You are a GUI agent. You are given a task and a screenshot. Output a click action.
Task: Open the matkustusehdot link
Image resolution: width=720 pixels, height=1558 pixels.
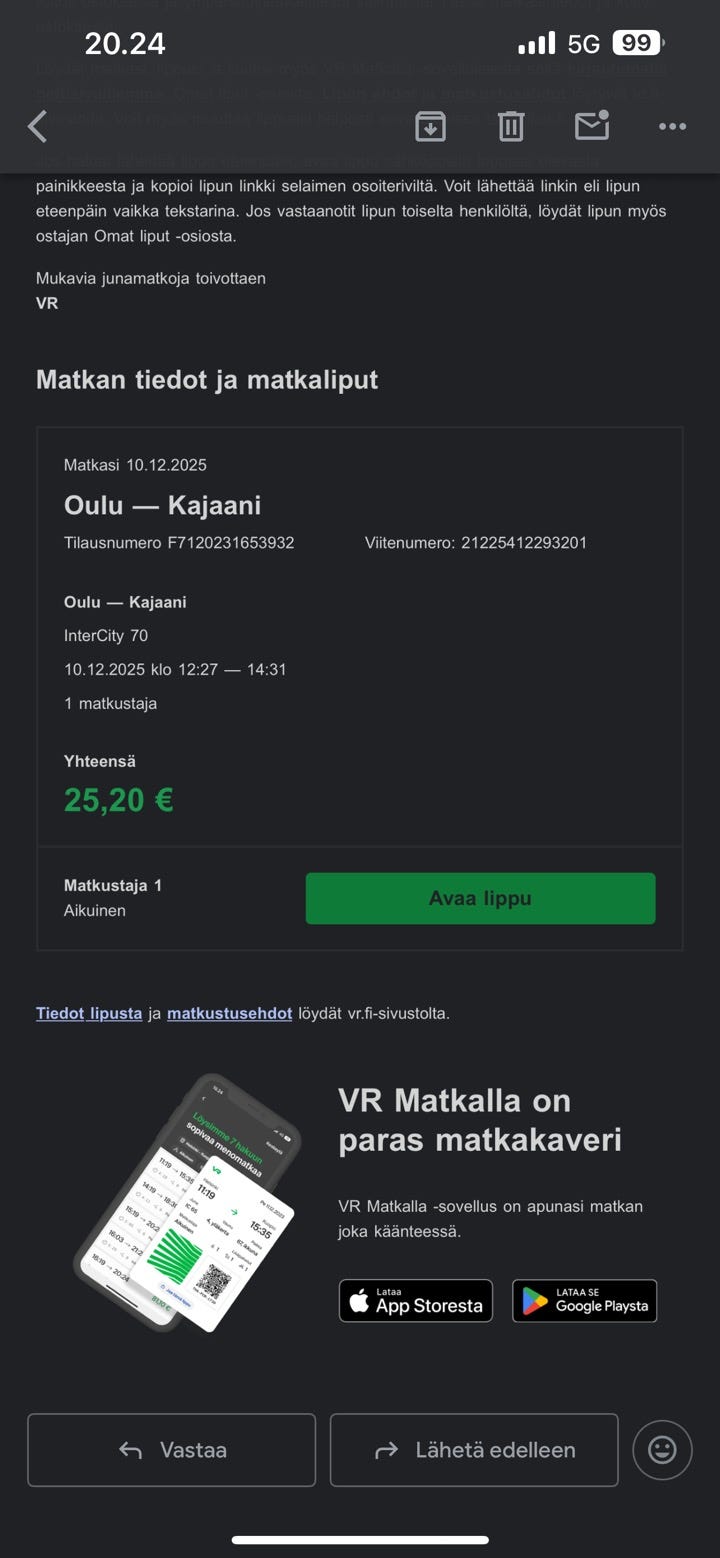[x=229, y=1013]
